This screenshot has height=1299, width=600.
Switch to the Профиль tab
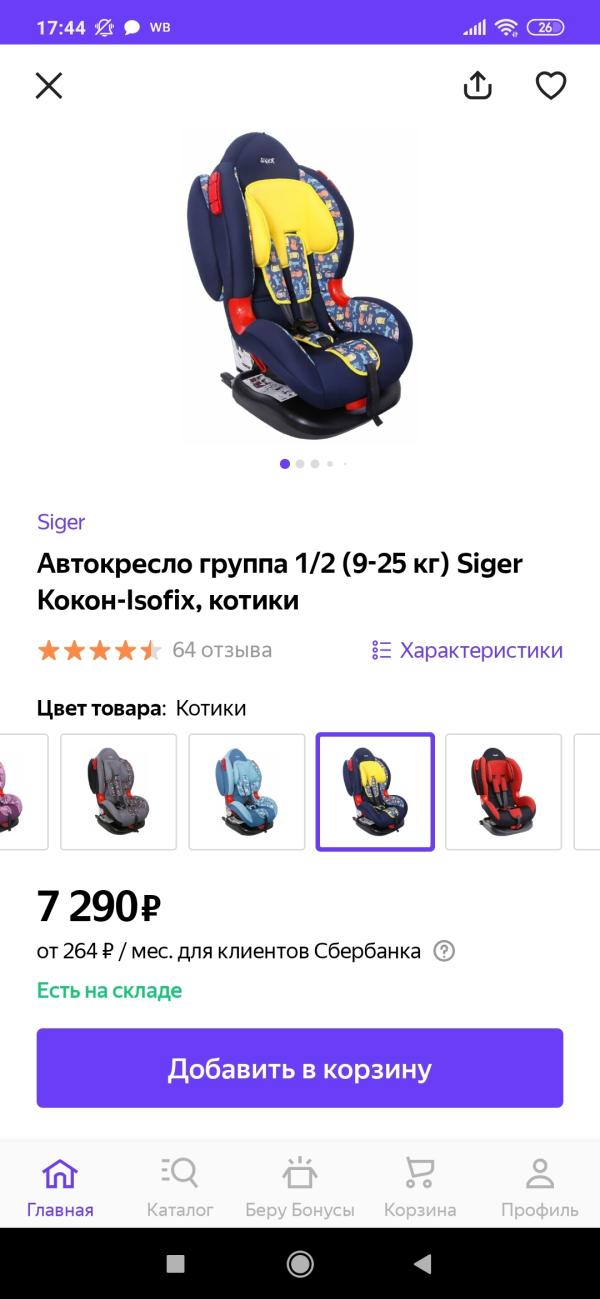coord(540,1187)
